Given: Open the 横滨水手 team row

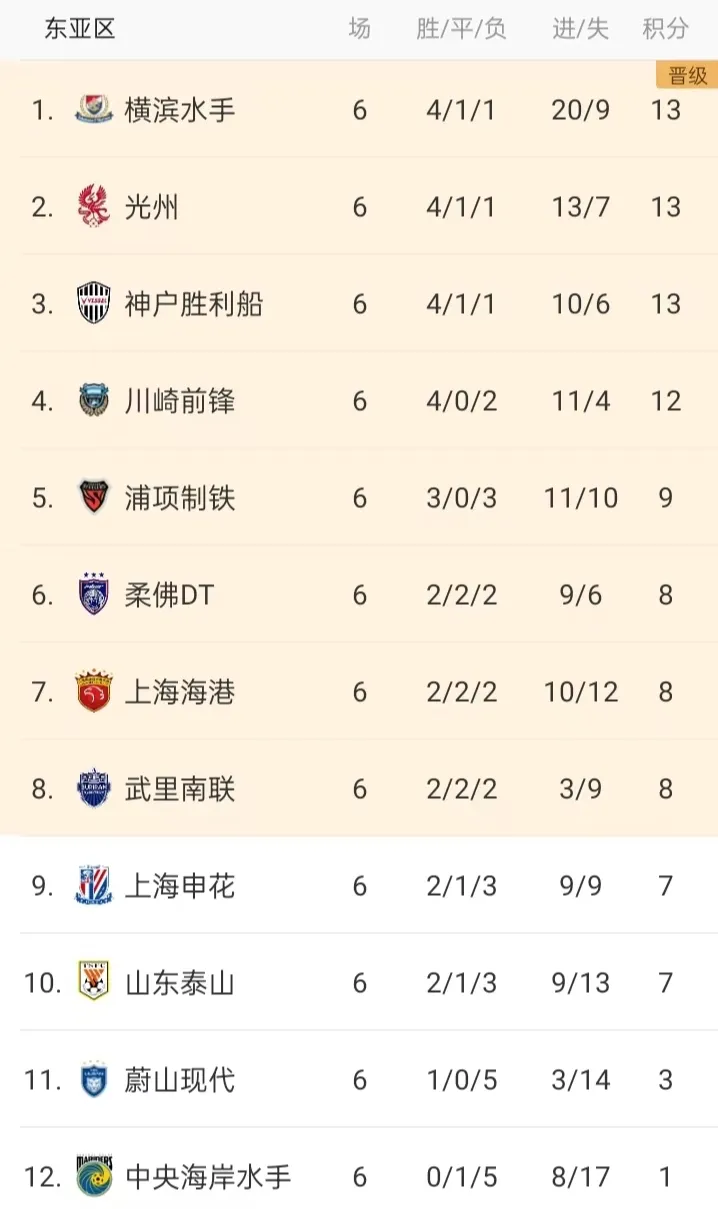Looking at the screenshot, I should 359,109.
